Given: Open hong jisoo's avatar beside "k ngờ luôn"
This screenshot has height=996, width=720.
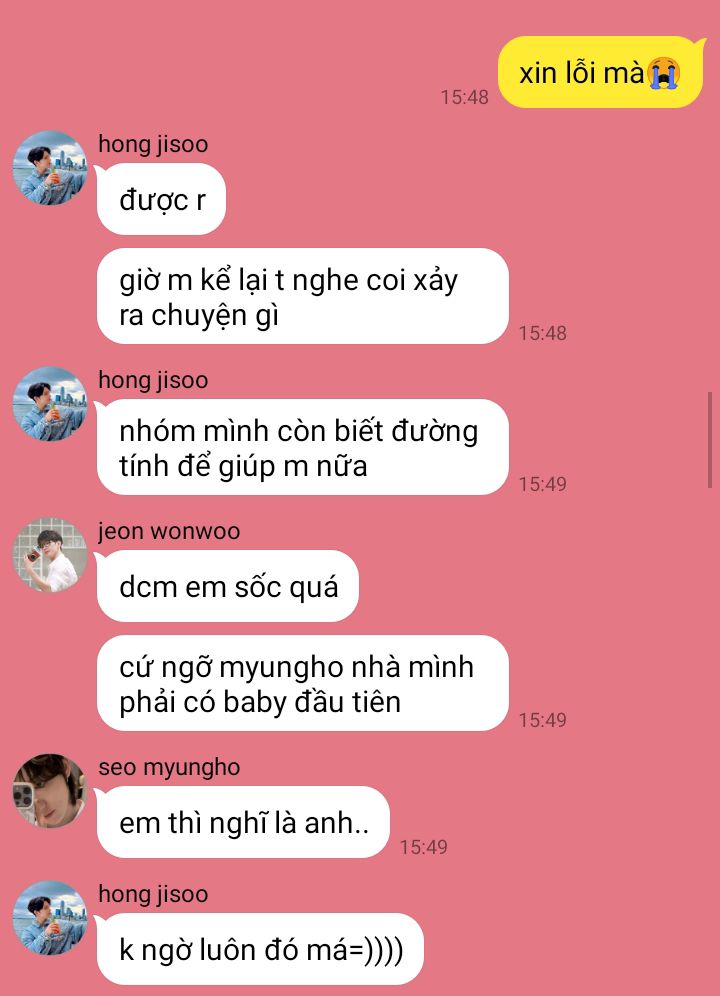Looking at the screenshot, I should click(x=50, y=918).
